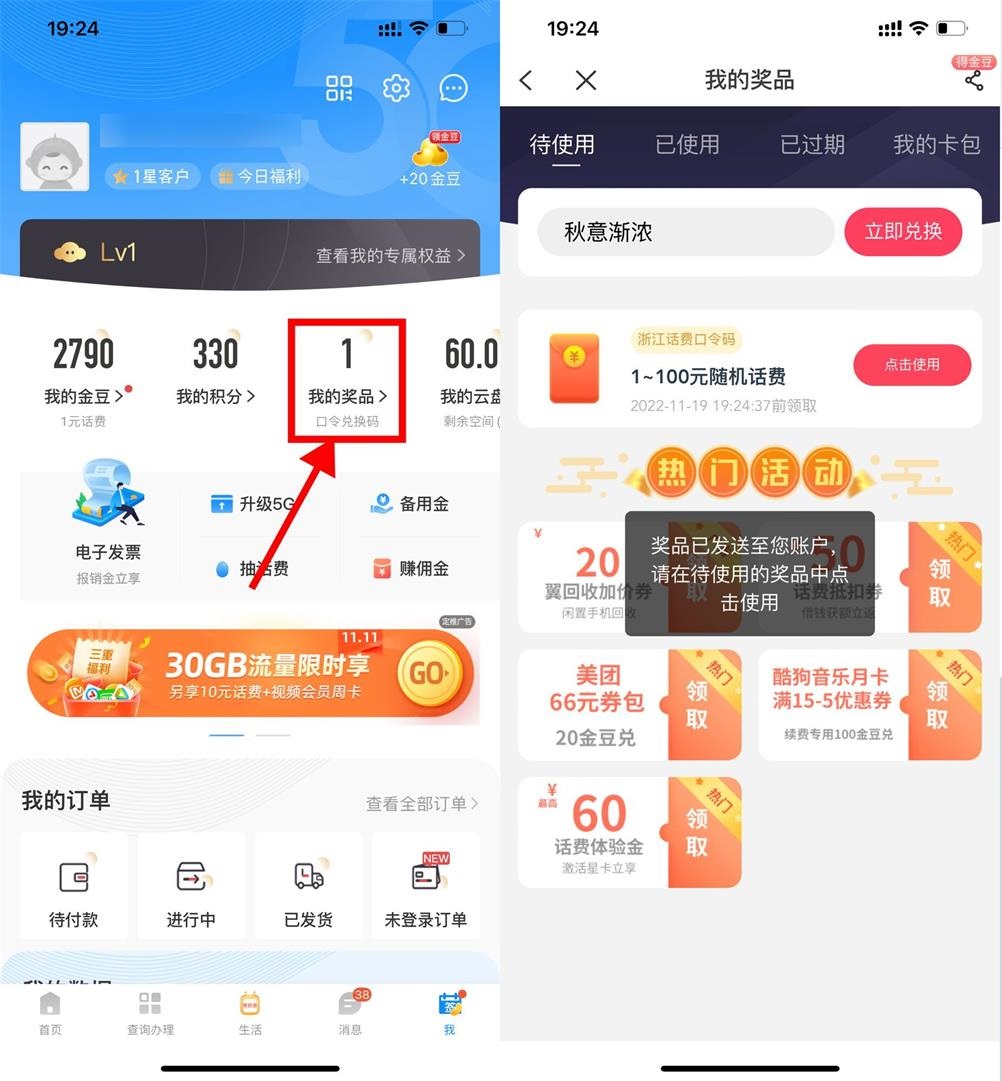Screen dimensions: 1002x1081
Task: Open settings via the gear icon
Action: tap(396, 88)
